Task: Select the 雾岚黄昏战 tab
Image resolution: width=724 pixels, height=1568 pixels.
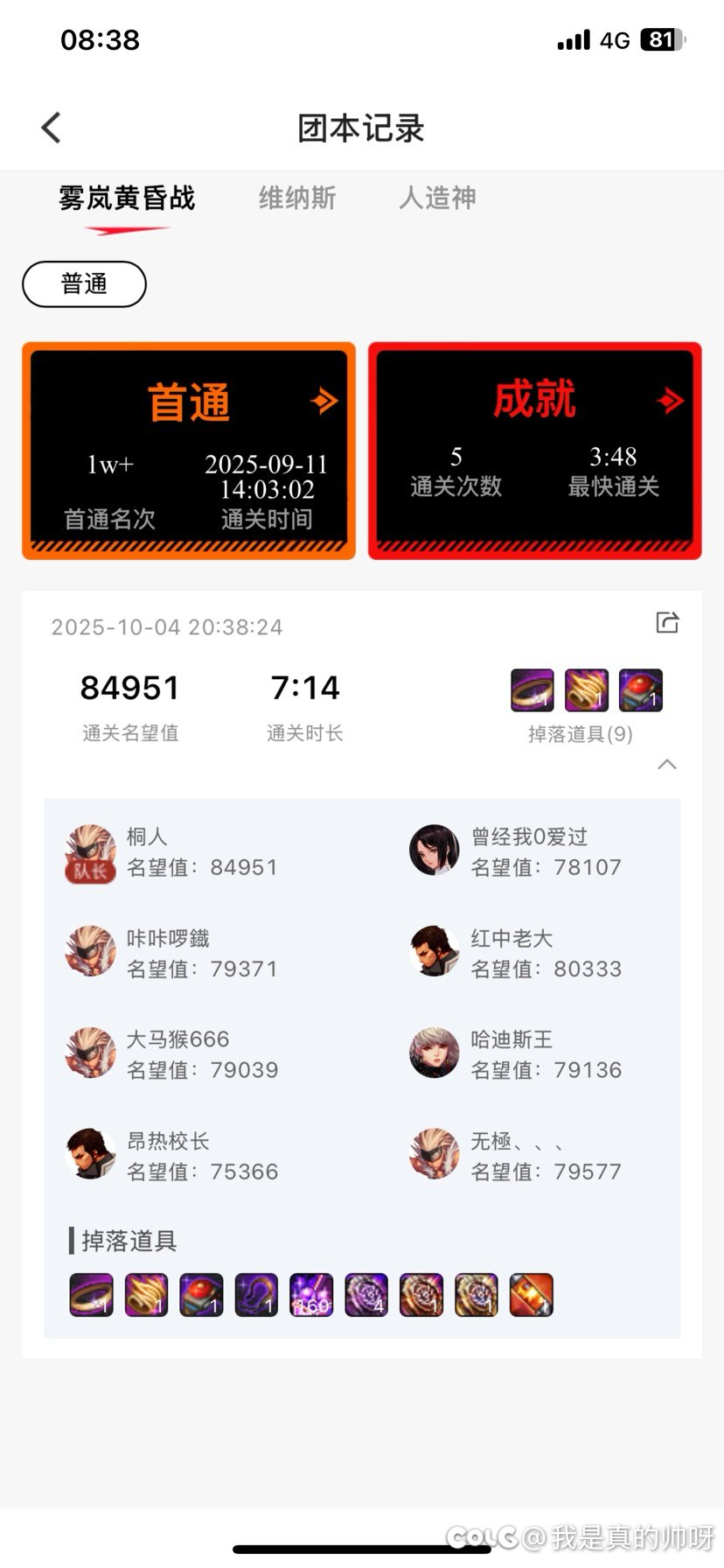Action: click(127, 199)
